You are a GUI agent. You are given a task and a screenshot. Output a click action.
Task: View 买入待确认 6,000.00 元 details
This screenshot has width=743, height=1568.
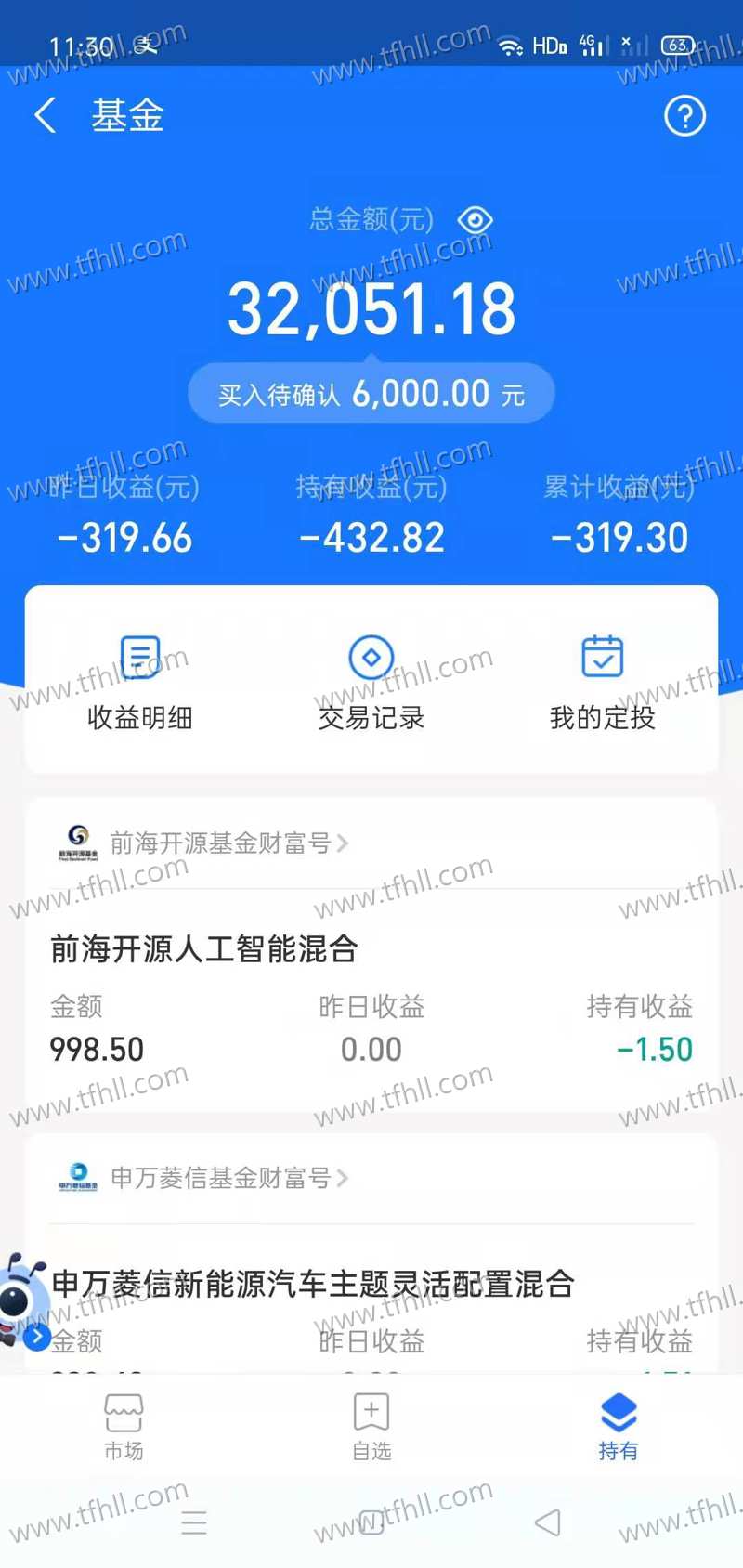pyautogui.click(x=371, y=394)
